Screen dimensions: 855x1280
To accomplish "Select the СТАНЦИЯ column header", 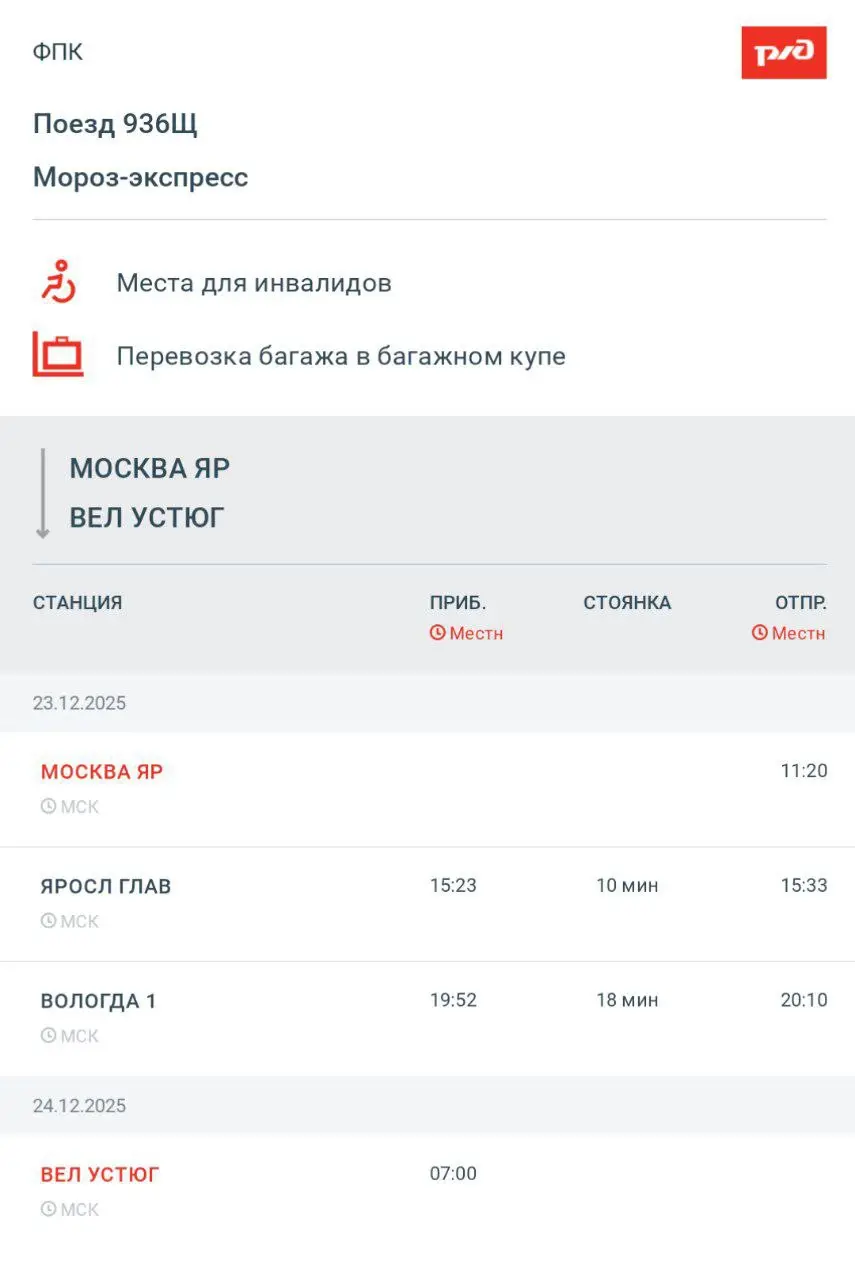I will (77, 602).
